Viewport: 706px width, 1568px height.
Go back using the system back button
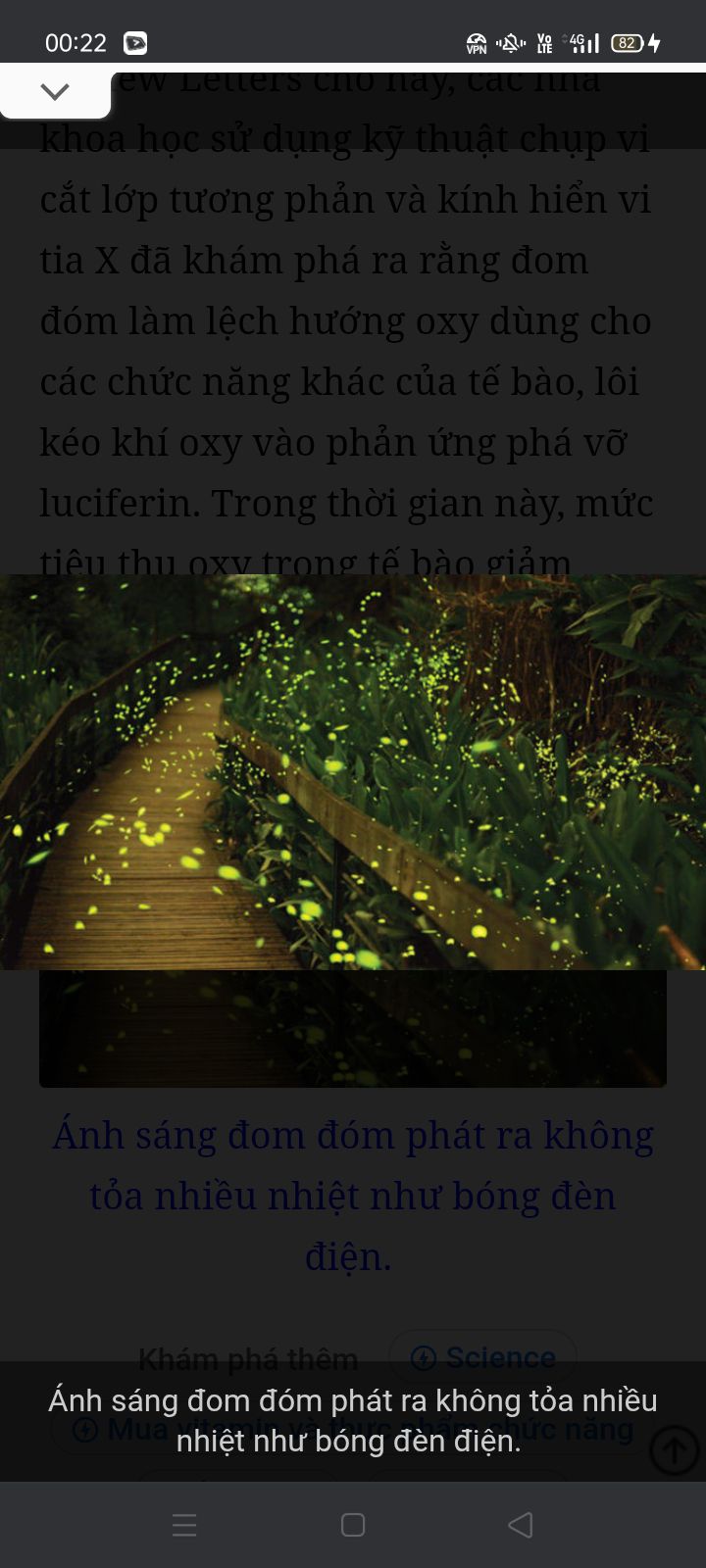pos(521,1524)
